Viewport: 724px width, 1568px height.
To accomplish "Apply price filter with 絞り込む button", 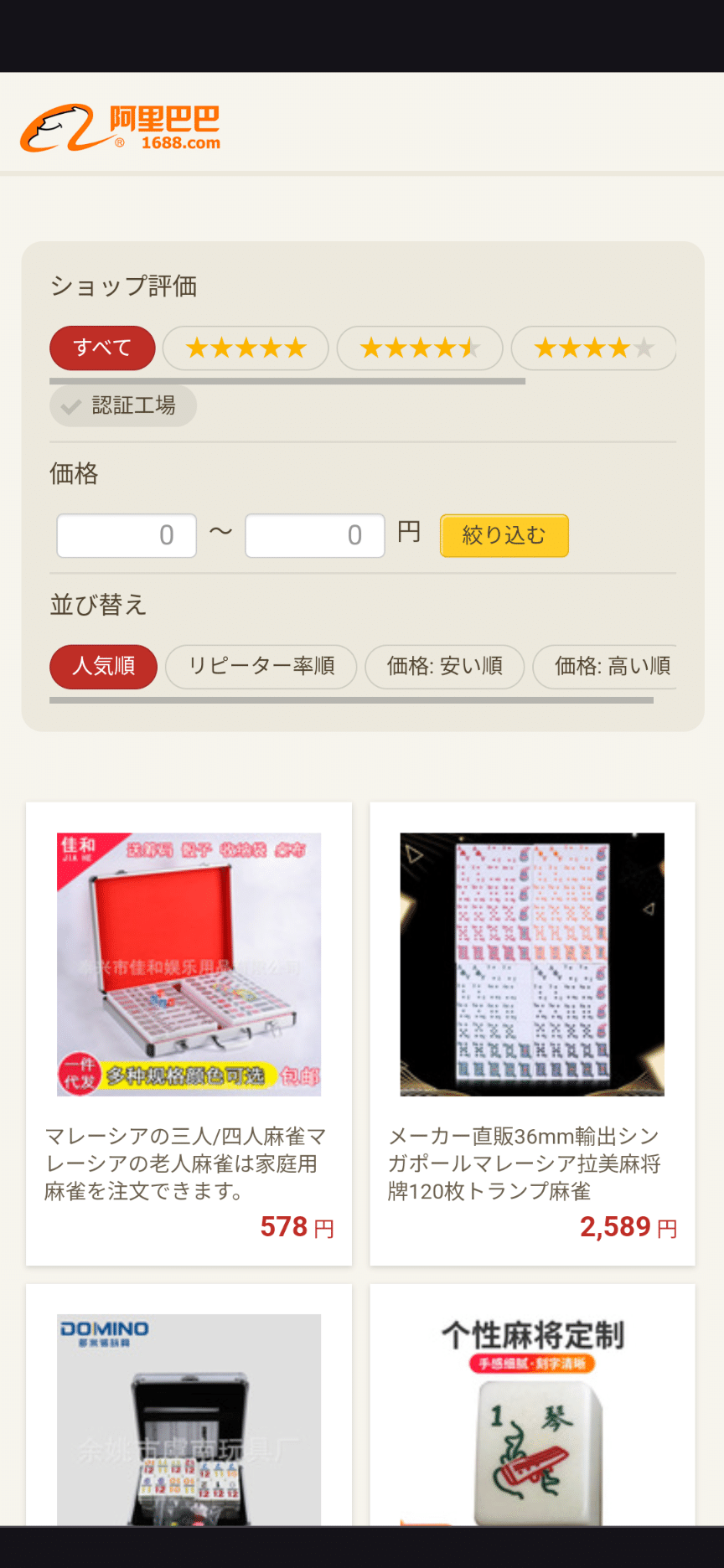I will (x=504, y=535).
